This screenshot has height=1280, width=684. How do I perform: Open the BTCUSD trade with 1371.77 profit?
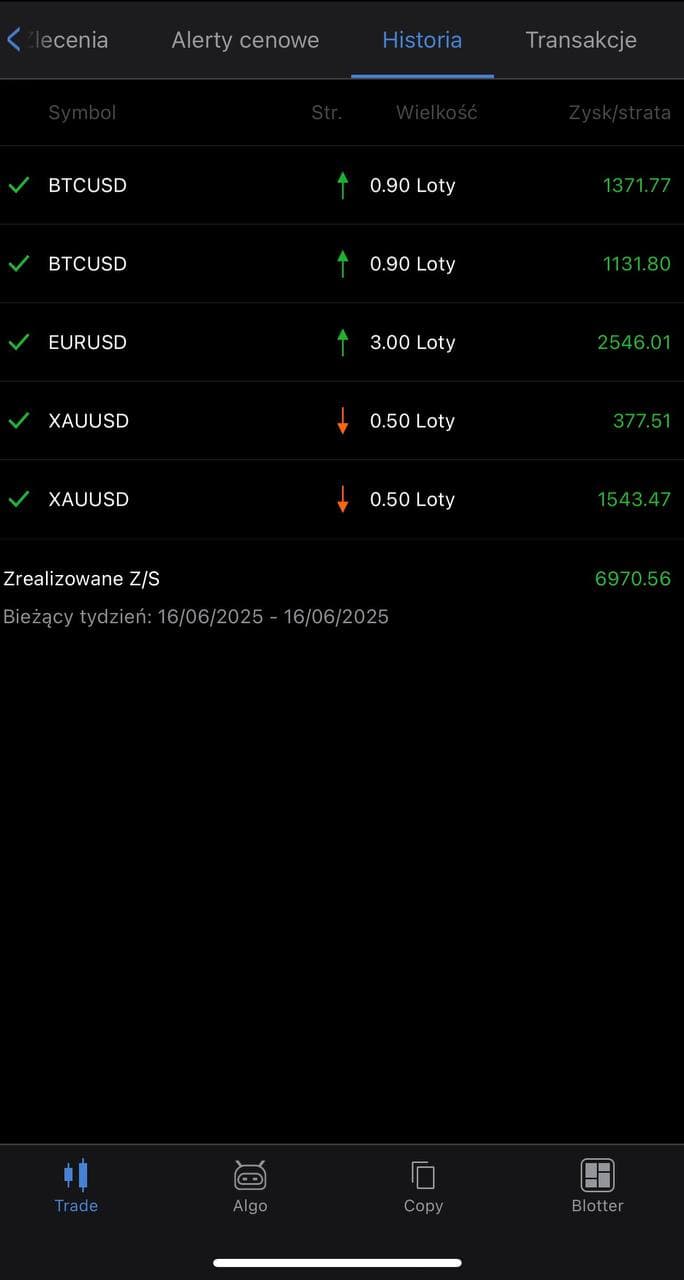(x=340, y=185)
